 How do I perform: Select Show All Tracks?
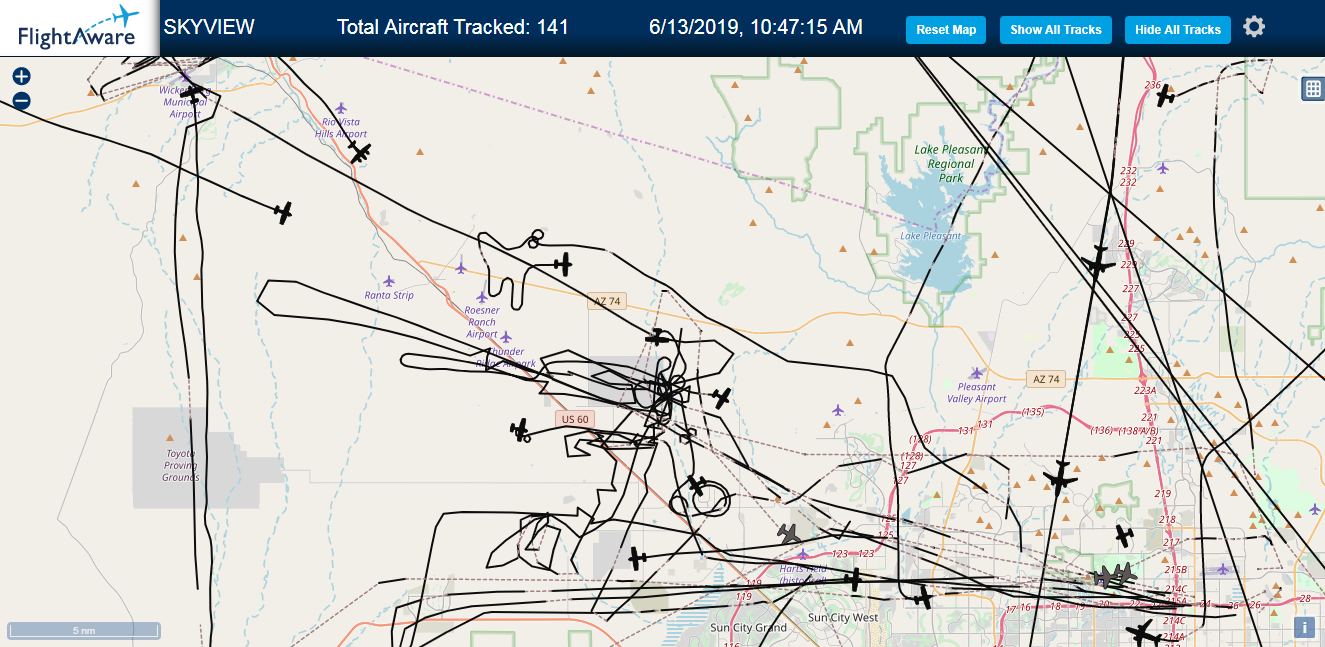1055,30
